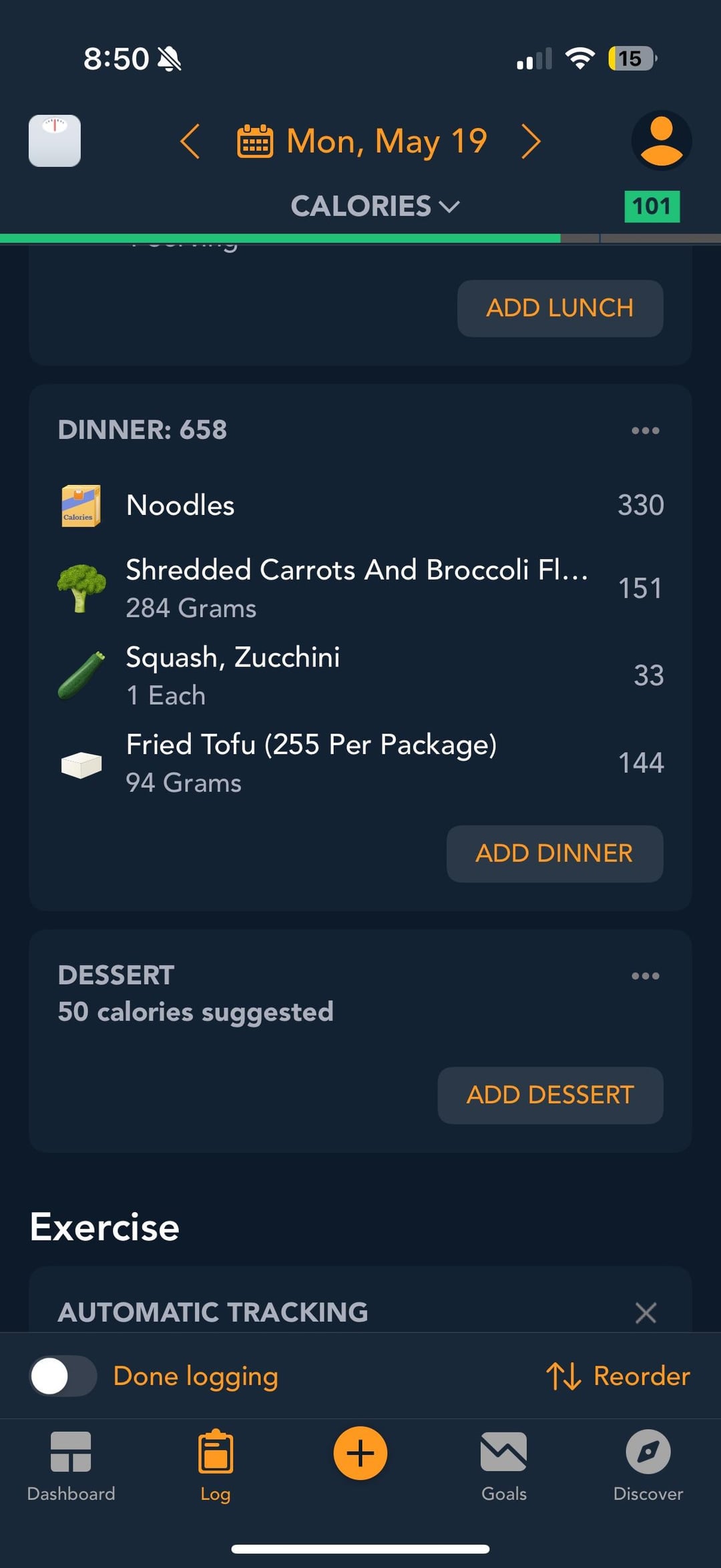Screen dimensions: 721x1568
Task: Tap Add Lunch button
Action: (560, 308)
